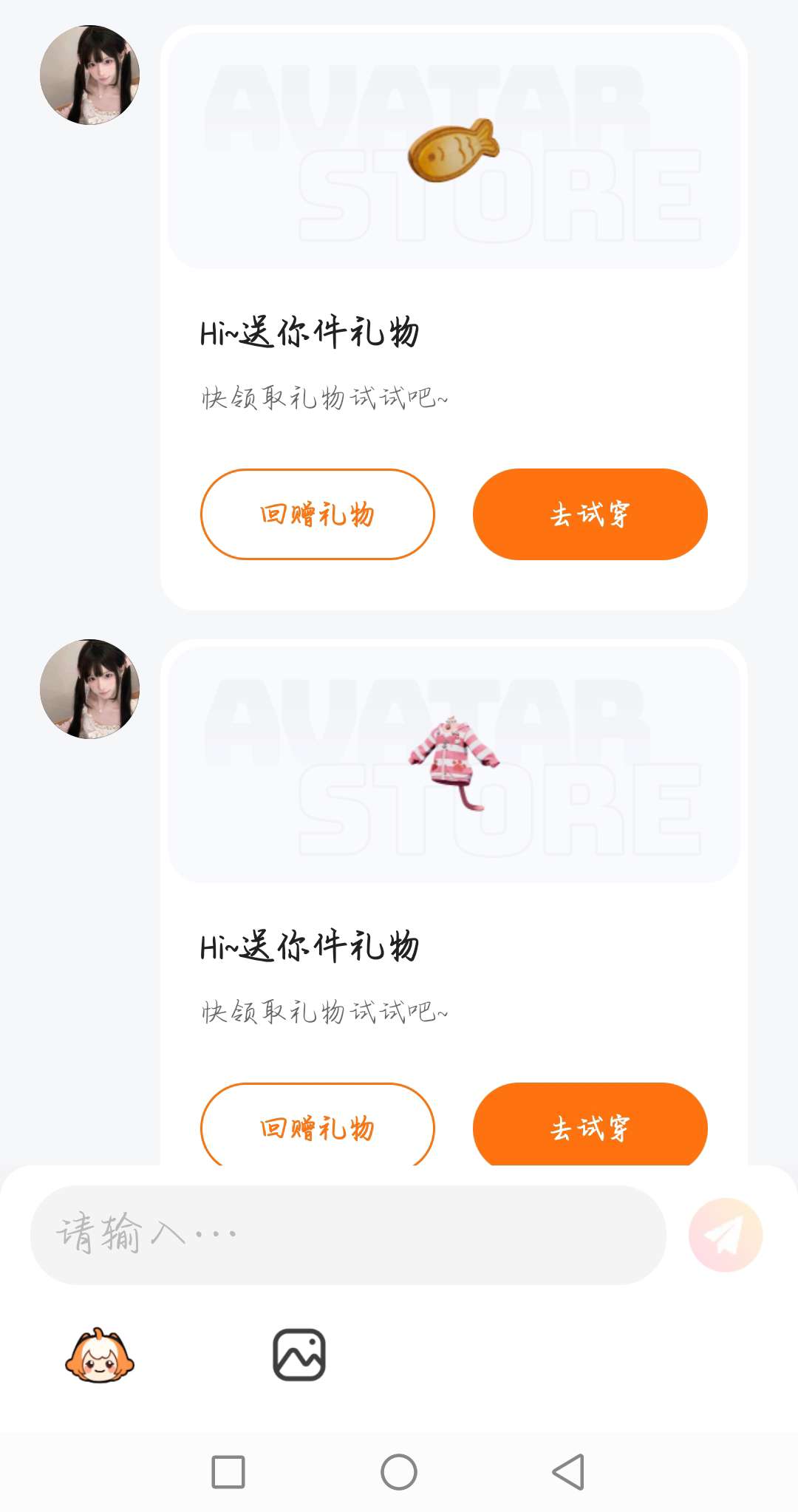Focus the 请输入 message field
798x1512 pixels.
coord(347,1234)
